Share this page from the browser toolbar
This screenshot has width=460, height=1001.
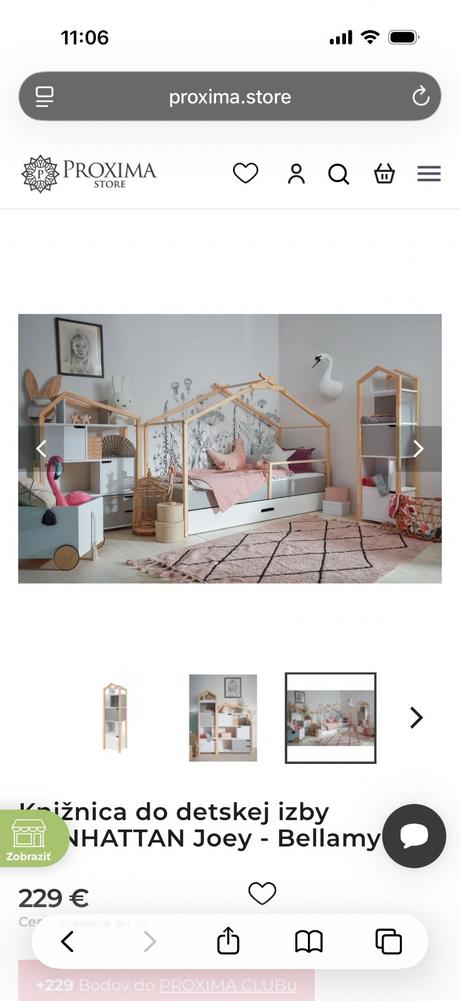(228, 941)
